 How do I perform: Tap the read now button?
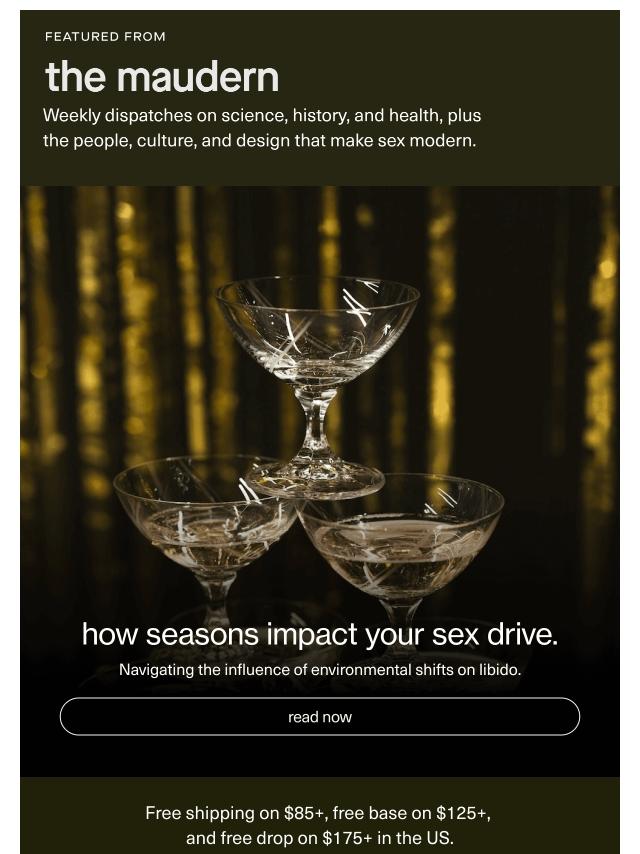[x=320, y=717]
